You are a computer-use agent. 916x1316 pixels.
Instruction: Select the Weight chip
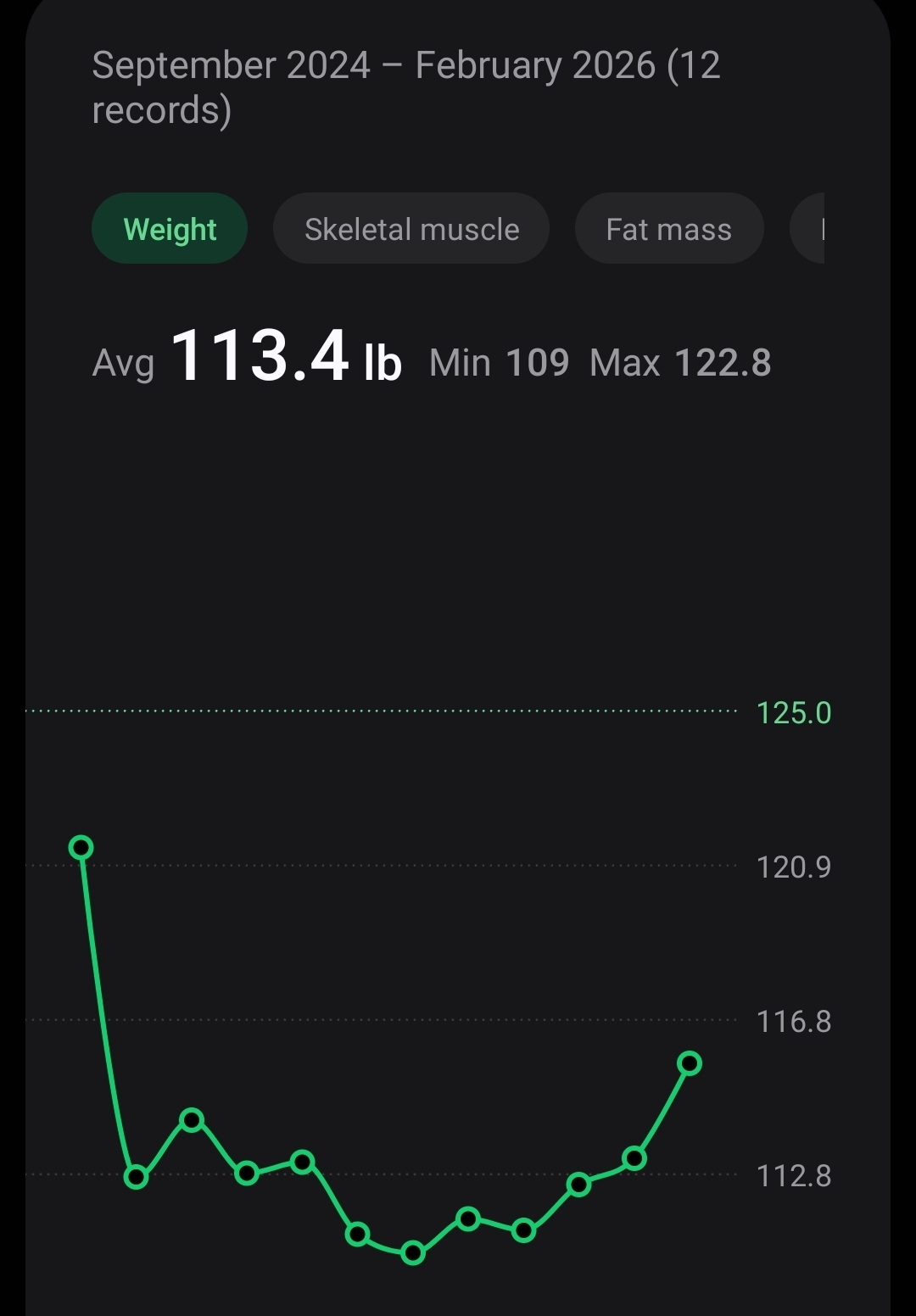(x=170, y=229)
